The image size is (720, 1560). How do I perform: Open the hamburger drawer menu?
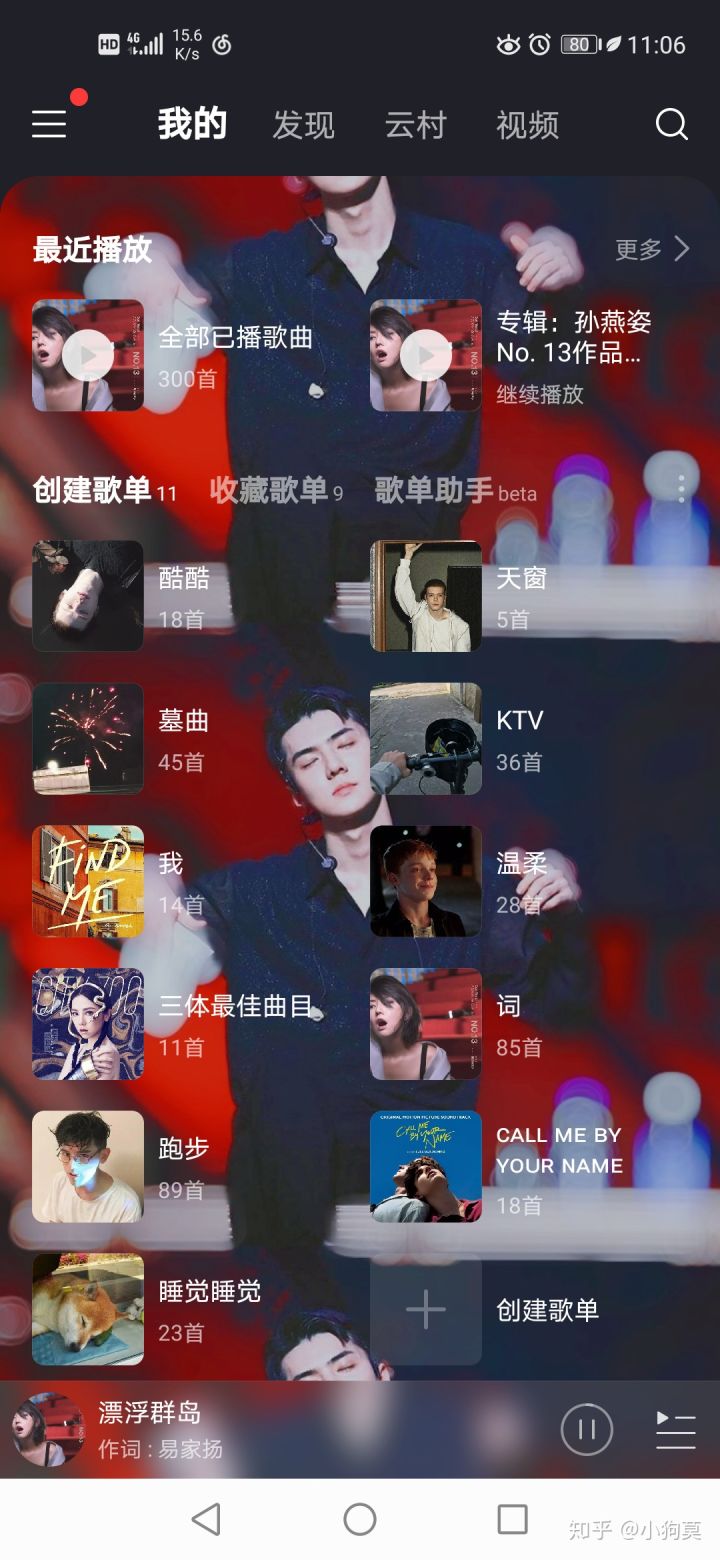tap(49, 124)
